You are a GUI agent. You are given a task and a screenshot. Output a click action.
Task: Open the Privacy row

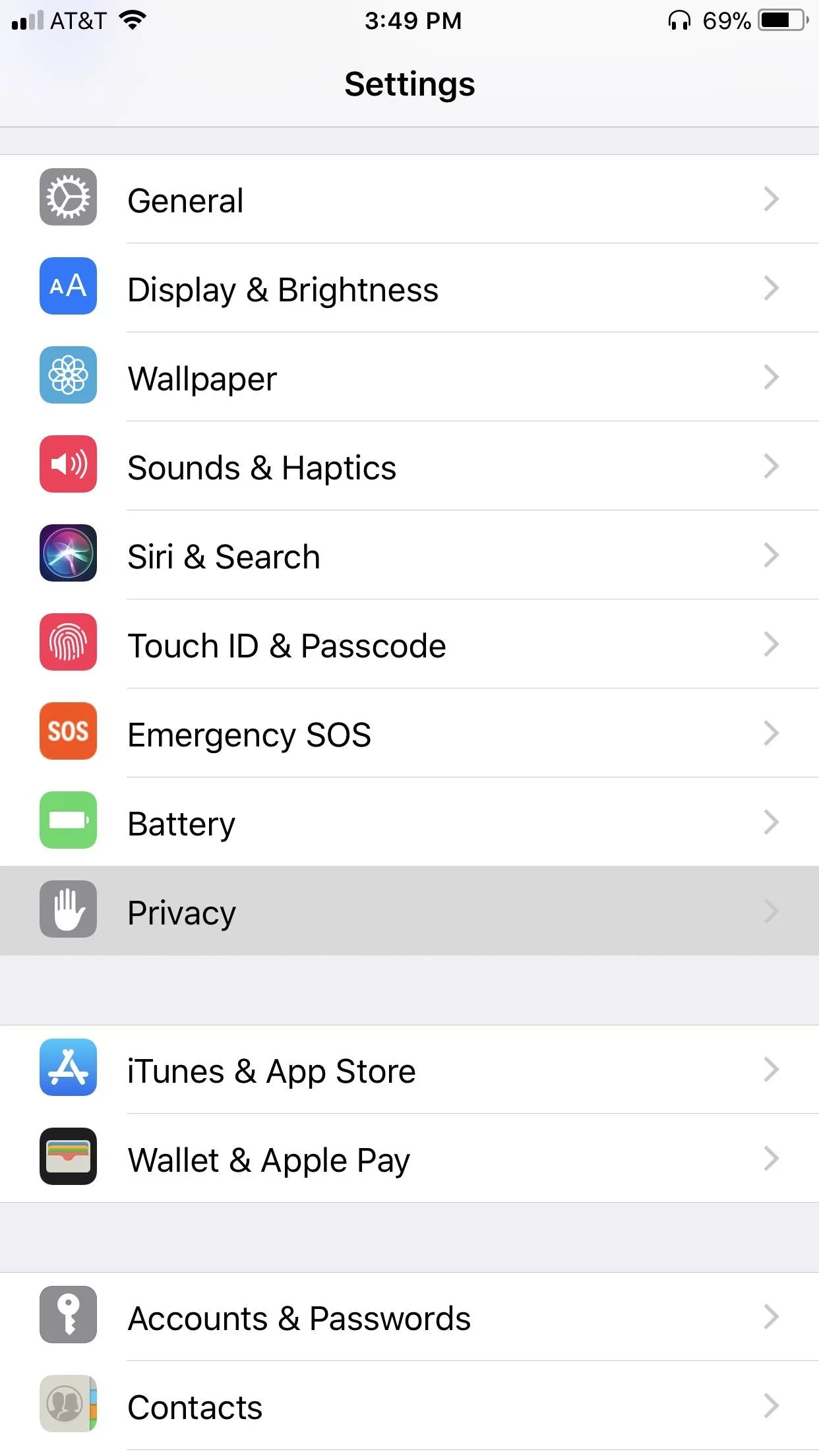[409, 912]
